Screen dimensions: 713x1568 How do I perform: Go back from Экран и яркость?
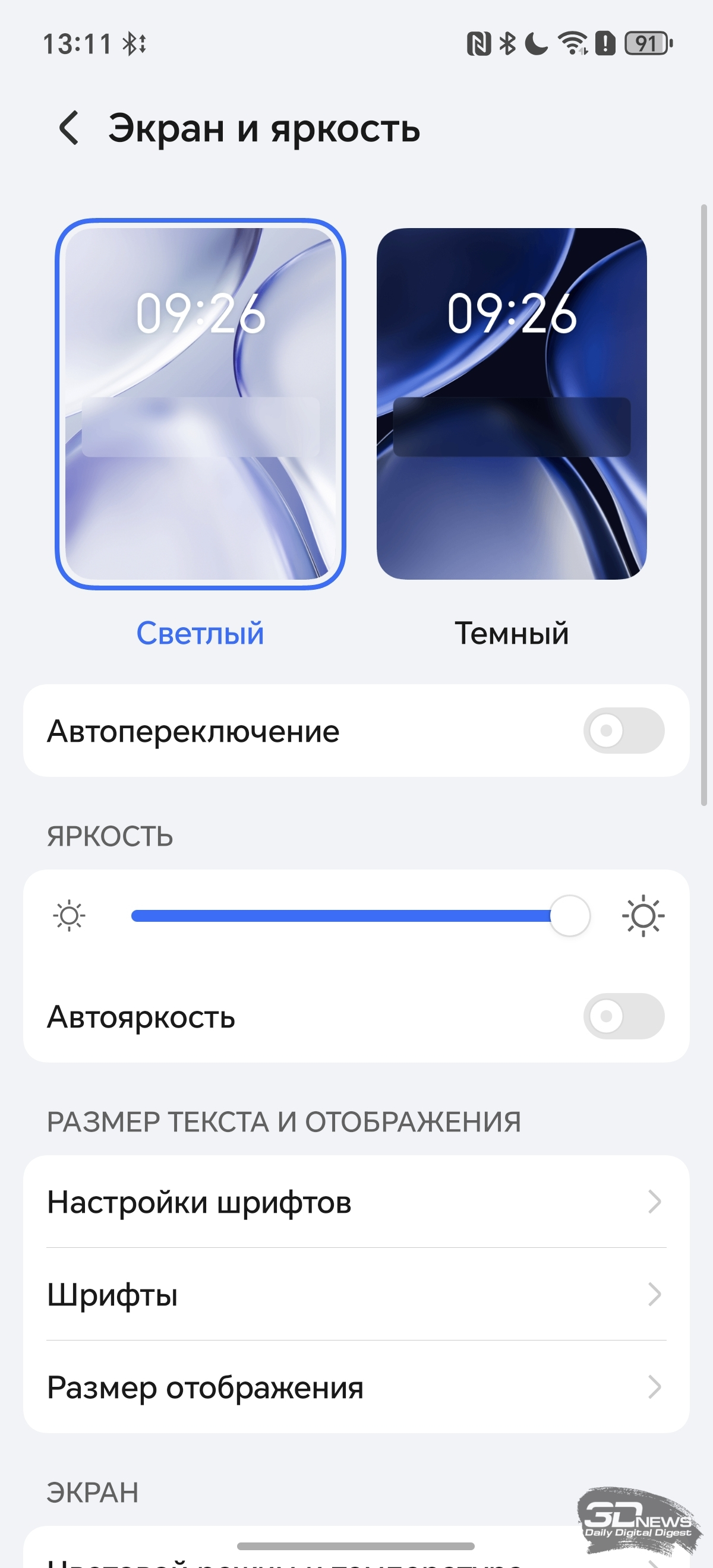pyautogui.click(x=69, y=128)
